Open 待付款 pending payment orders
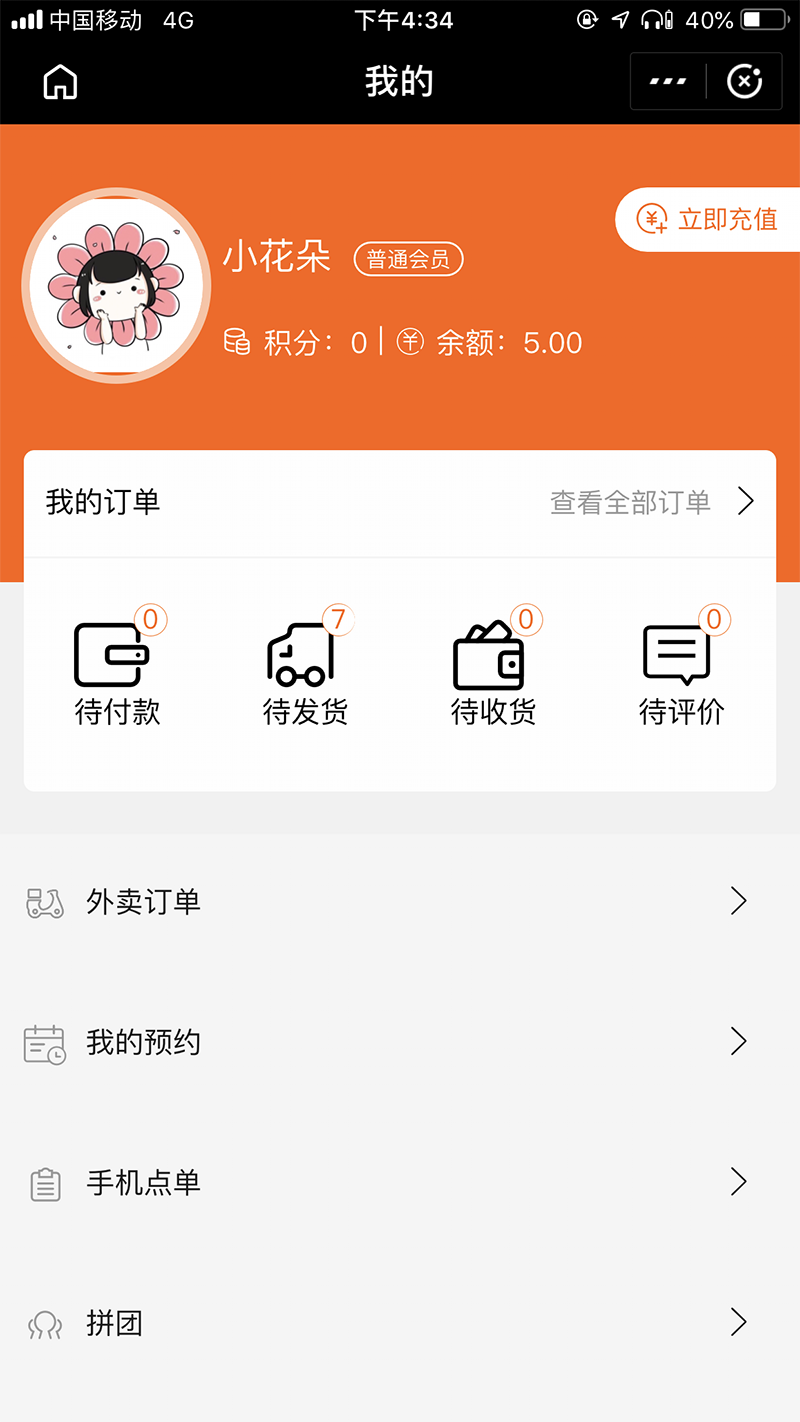The width and height of the screenshot is (800, 1422). click(x=116, y=670)
